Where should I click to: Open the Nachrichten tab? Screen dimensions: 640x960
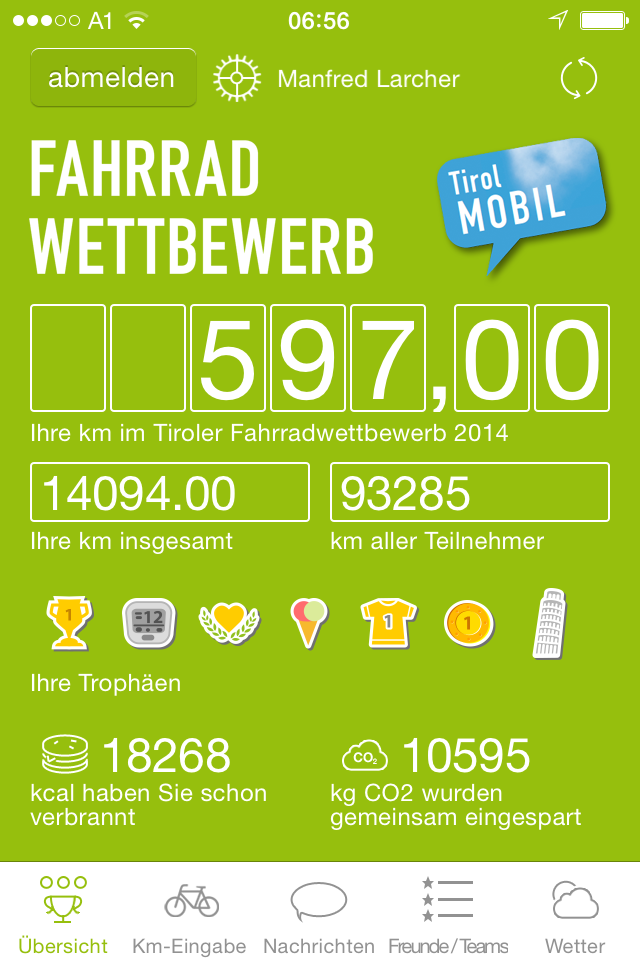319,915
